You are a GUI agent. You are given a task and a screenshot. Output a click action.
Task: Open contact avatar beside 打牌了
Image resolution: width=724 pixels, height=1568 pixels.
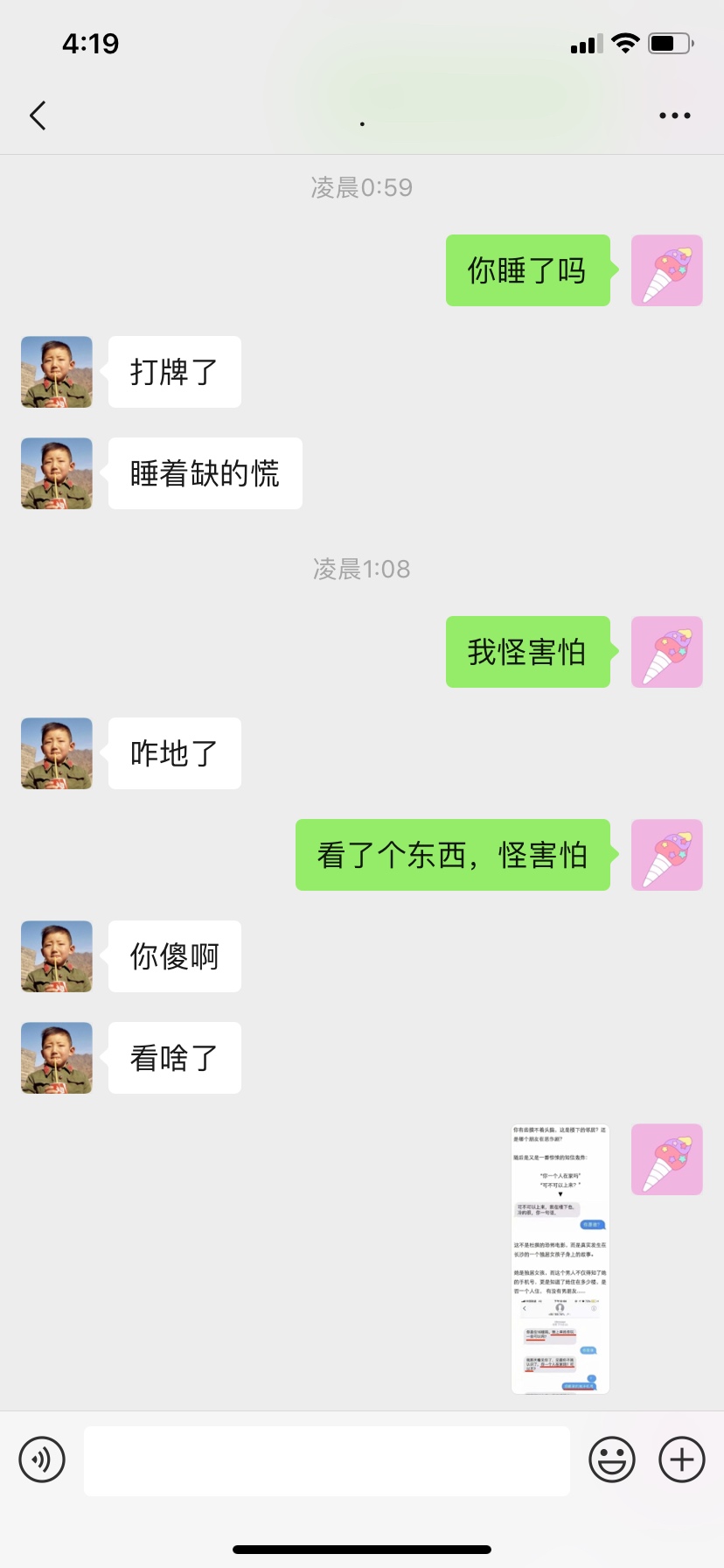[x=57, y=372]
